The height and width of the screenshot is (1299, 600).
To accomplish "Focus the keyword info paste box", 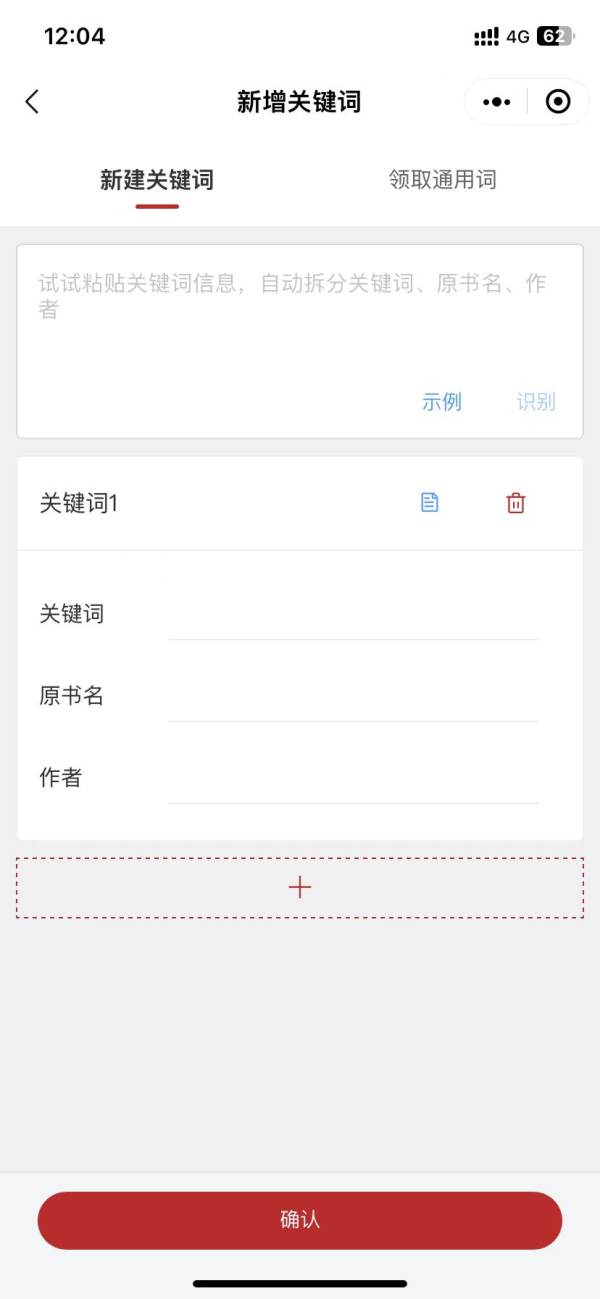I will 299,320.
